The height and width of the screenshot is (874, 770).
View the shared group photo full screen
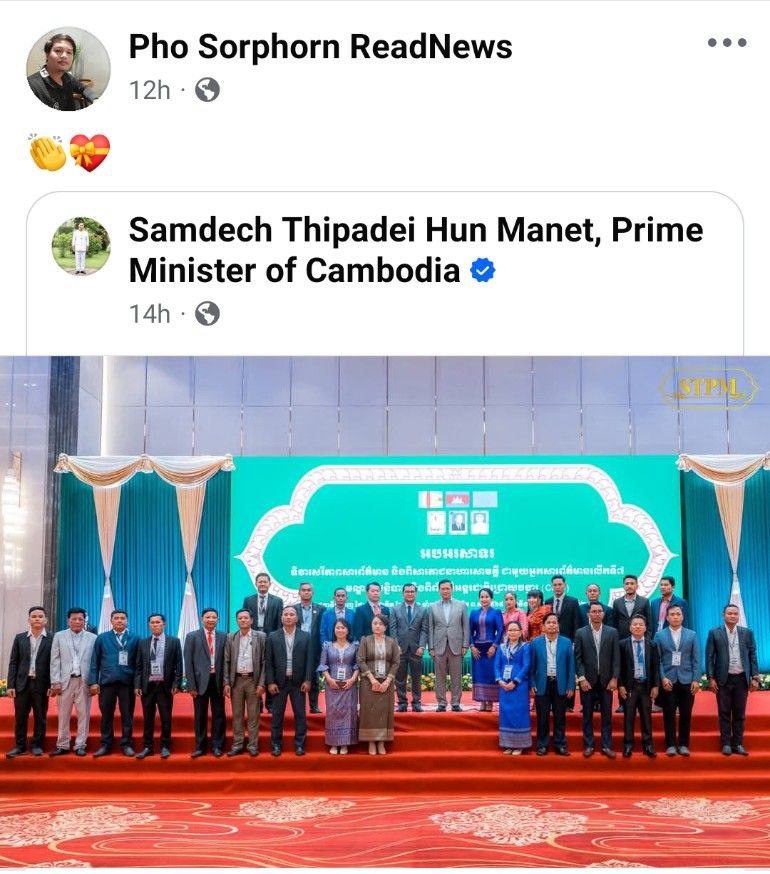(x=385, y=610)
